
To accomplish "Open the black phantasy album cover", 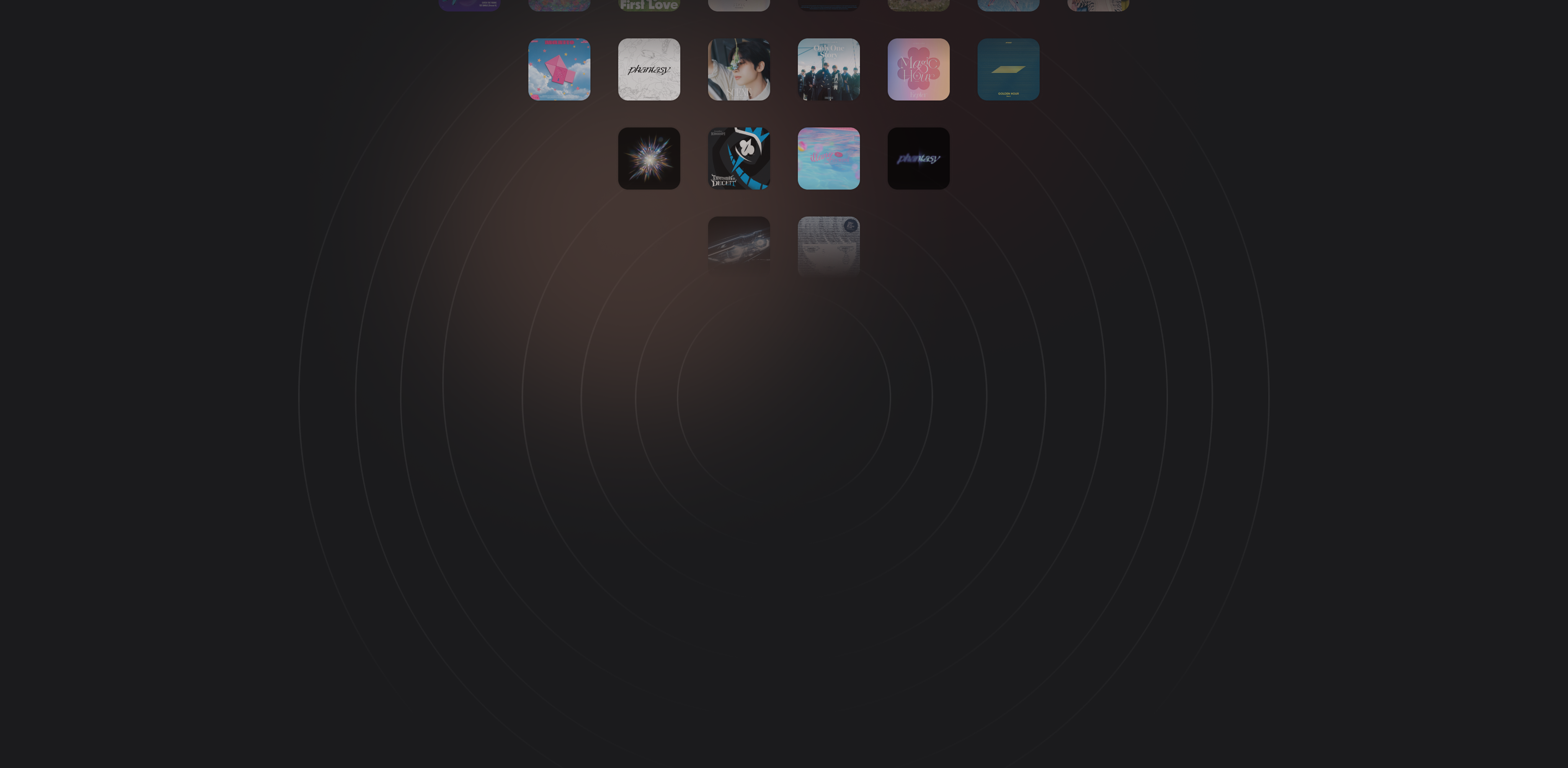I will [918, 158].
